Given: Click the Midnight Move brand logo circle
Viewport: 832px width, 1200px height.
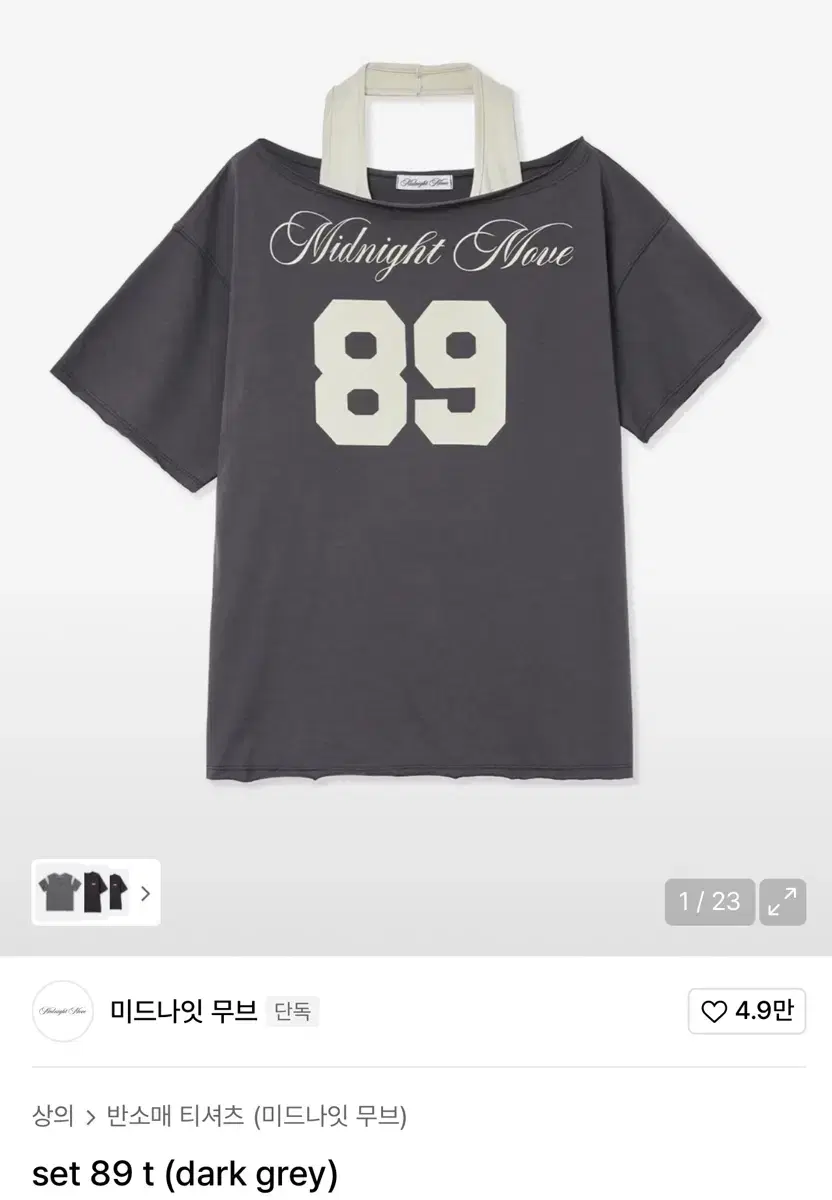Looking at the screenshot, I should click(x=63, y=1012).
